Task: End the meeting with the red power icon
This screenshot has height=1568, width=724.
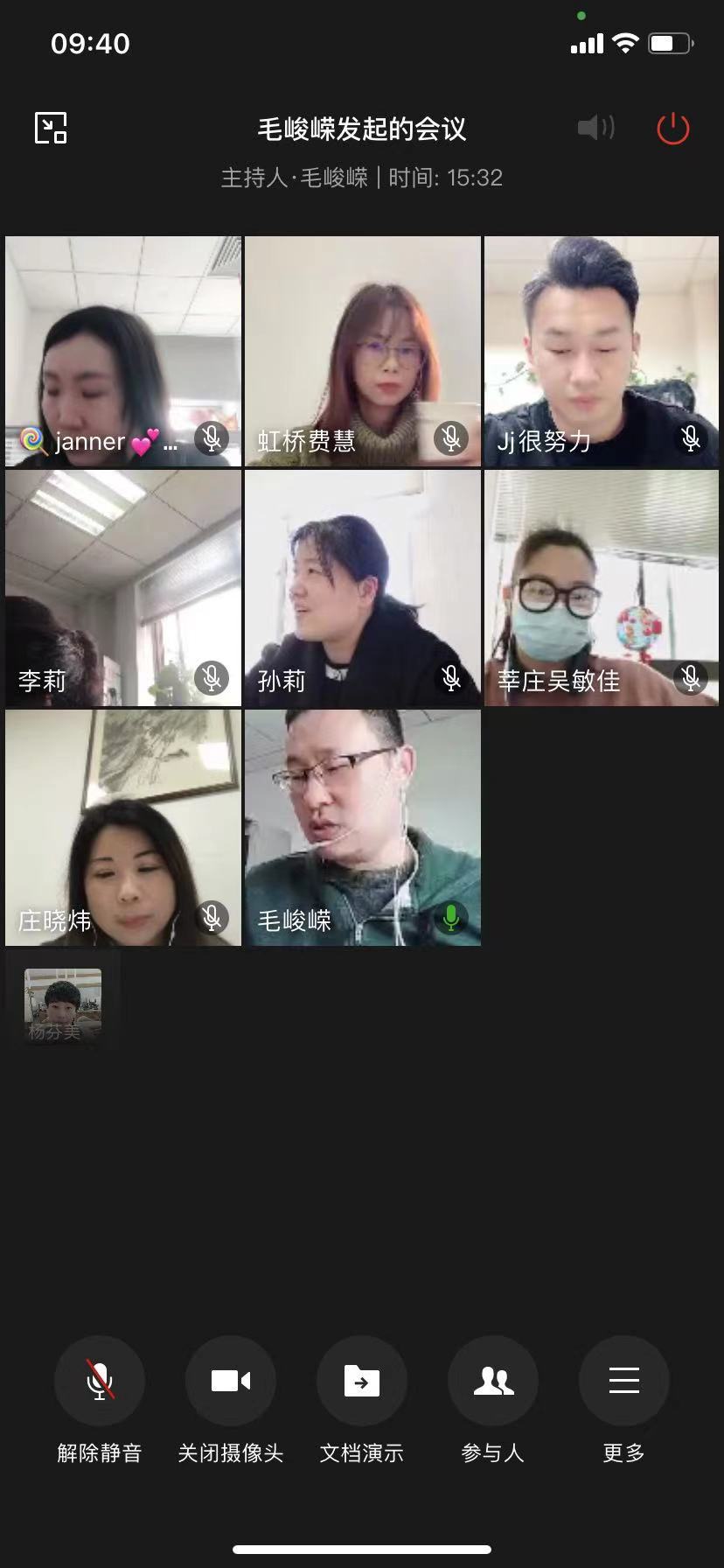Action: 672,129
